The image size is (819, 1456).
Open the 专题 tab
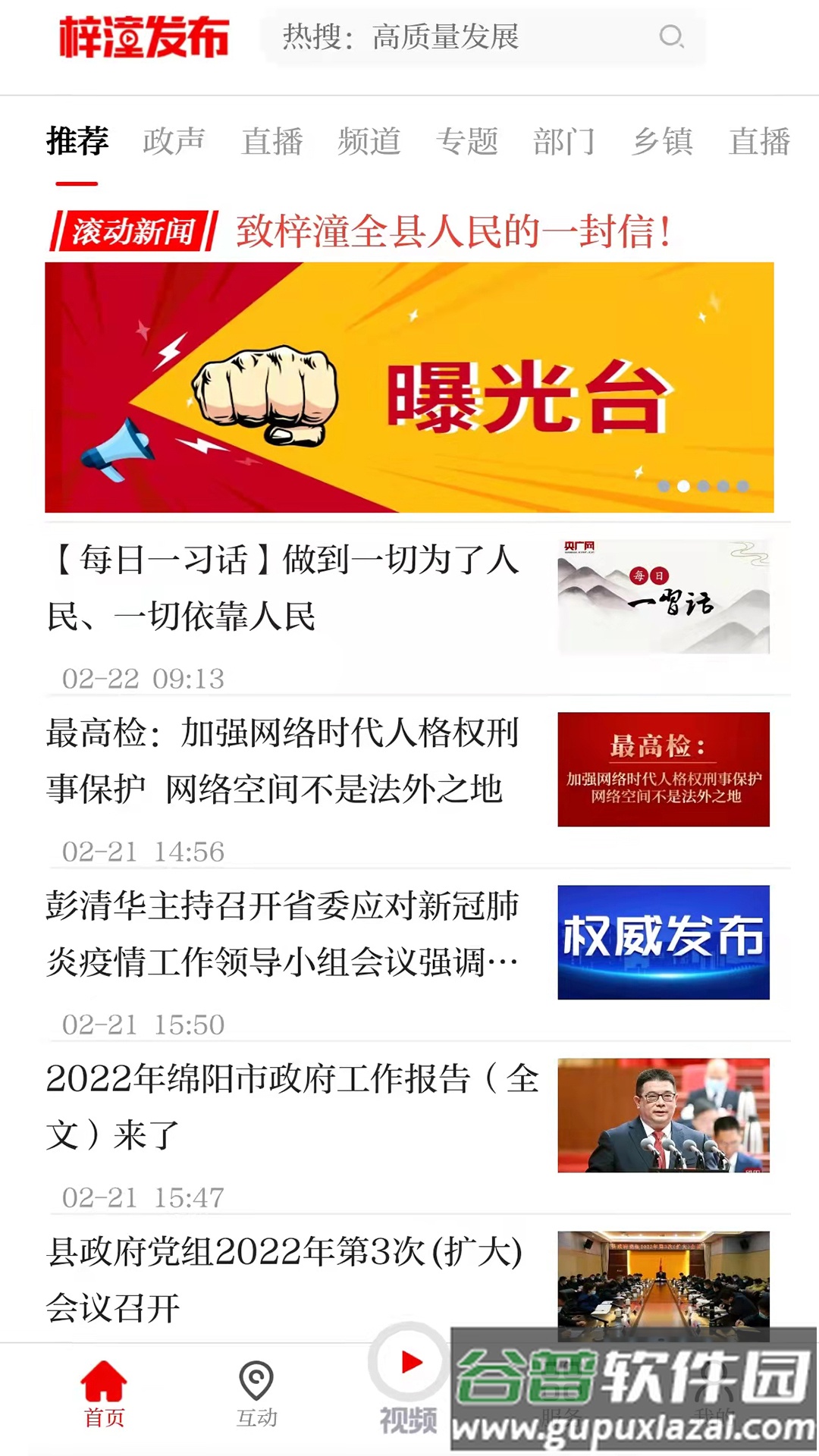coord(469,140)
